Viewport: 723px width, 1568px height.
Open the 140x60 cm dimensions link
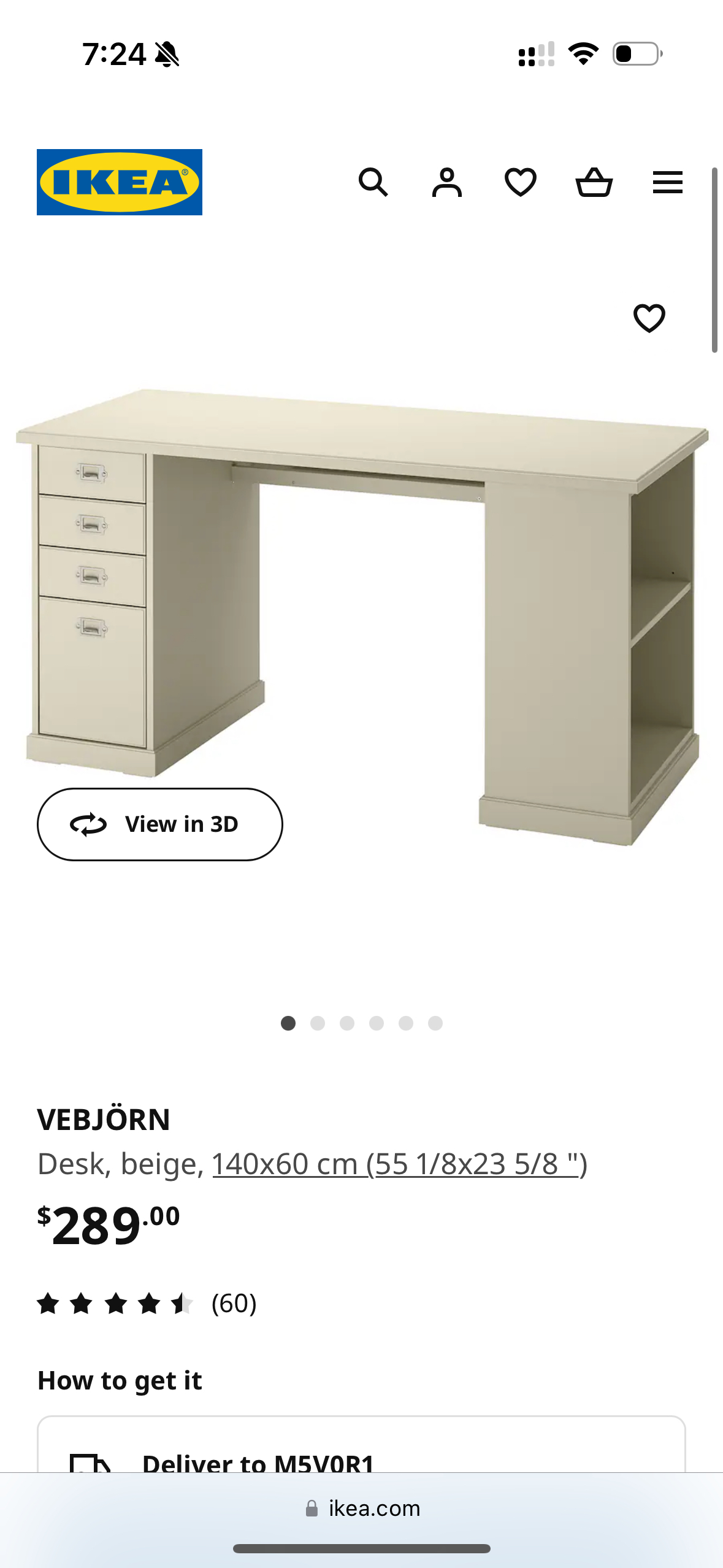(x=399, y=1164)
